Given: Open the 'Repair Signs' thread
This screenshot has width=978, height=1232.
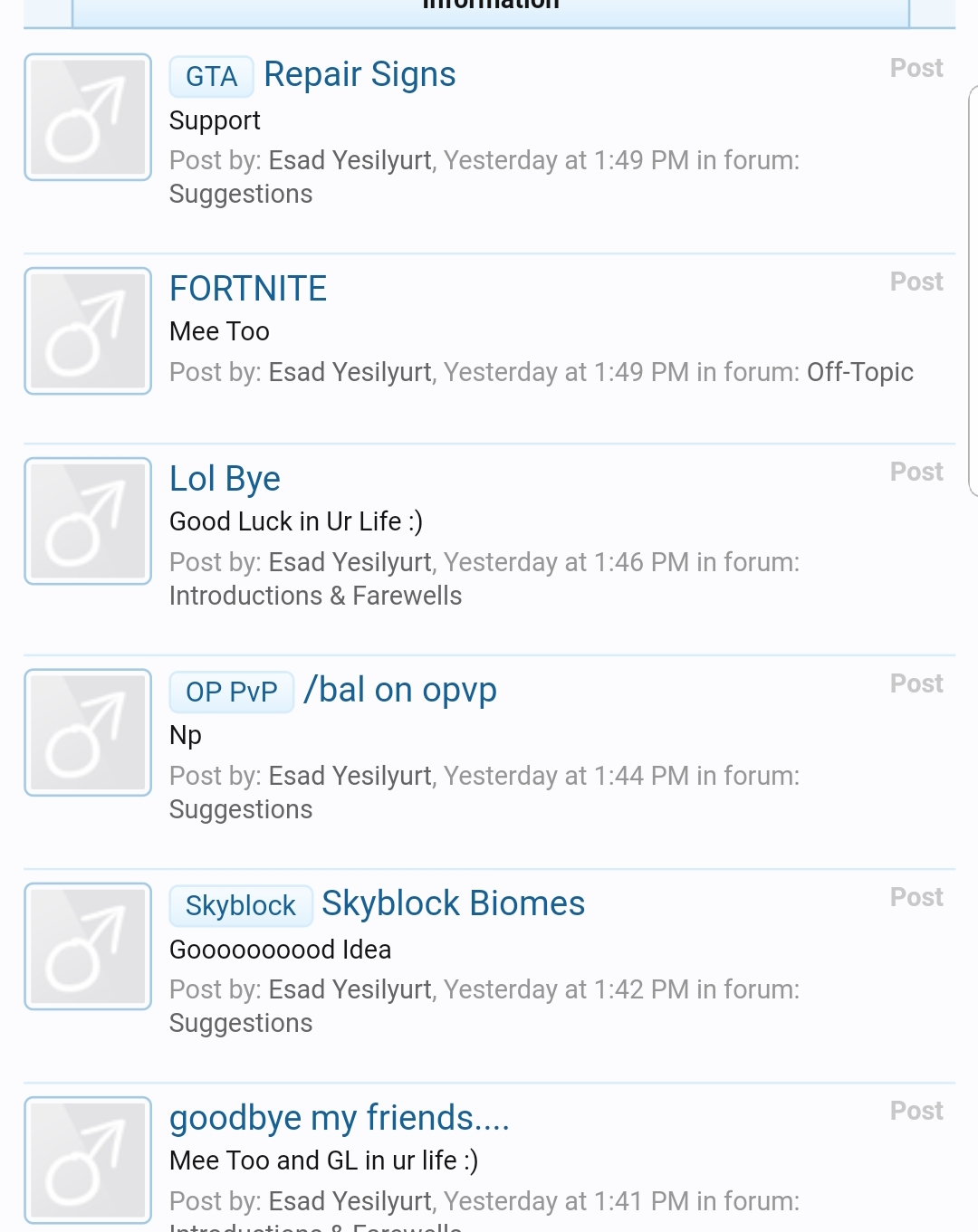Looking at the screenshot, I should (360, 75).
